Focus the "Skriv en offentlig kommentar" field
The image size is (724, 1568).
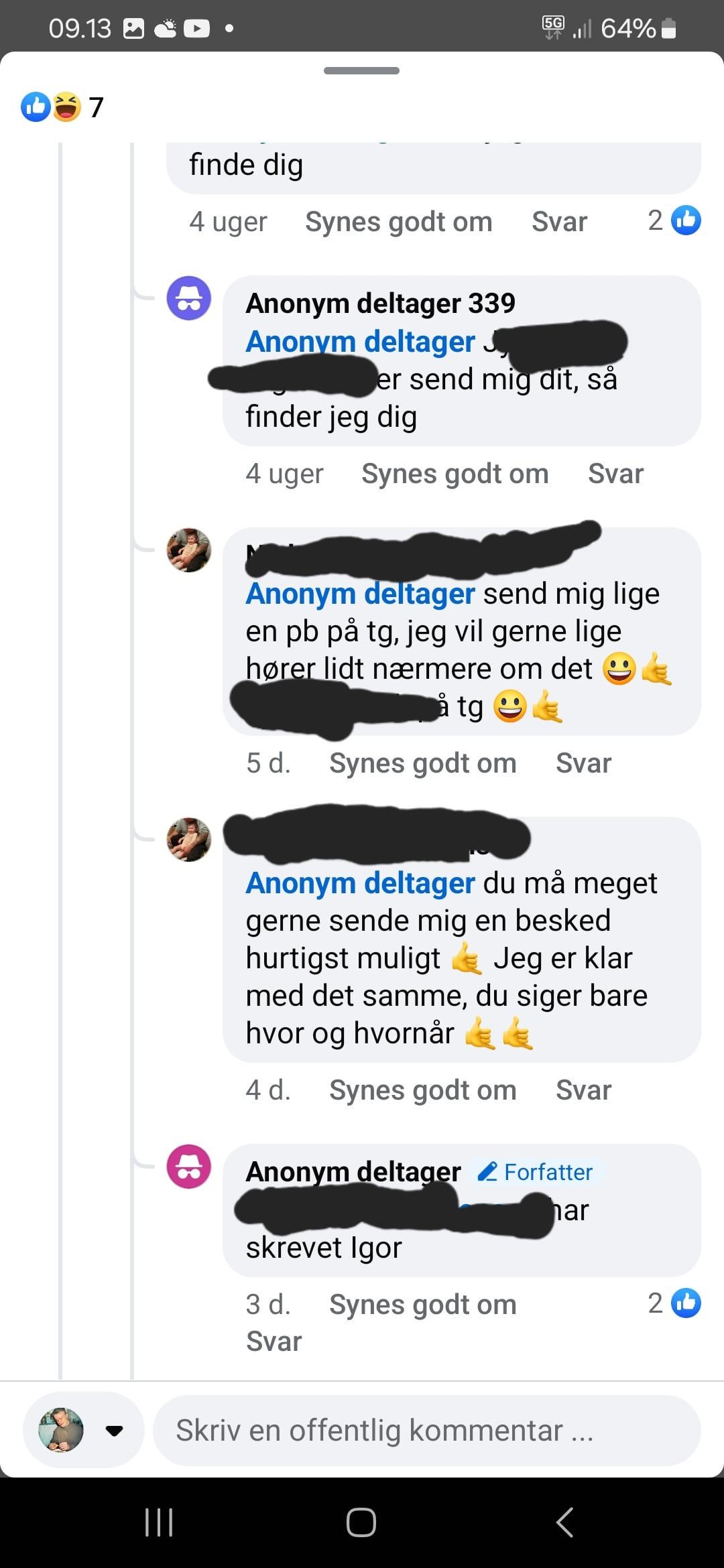tap(426, 1431)
